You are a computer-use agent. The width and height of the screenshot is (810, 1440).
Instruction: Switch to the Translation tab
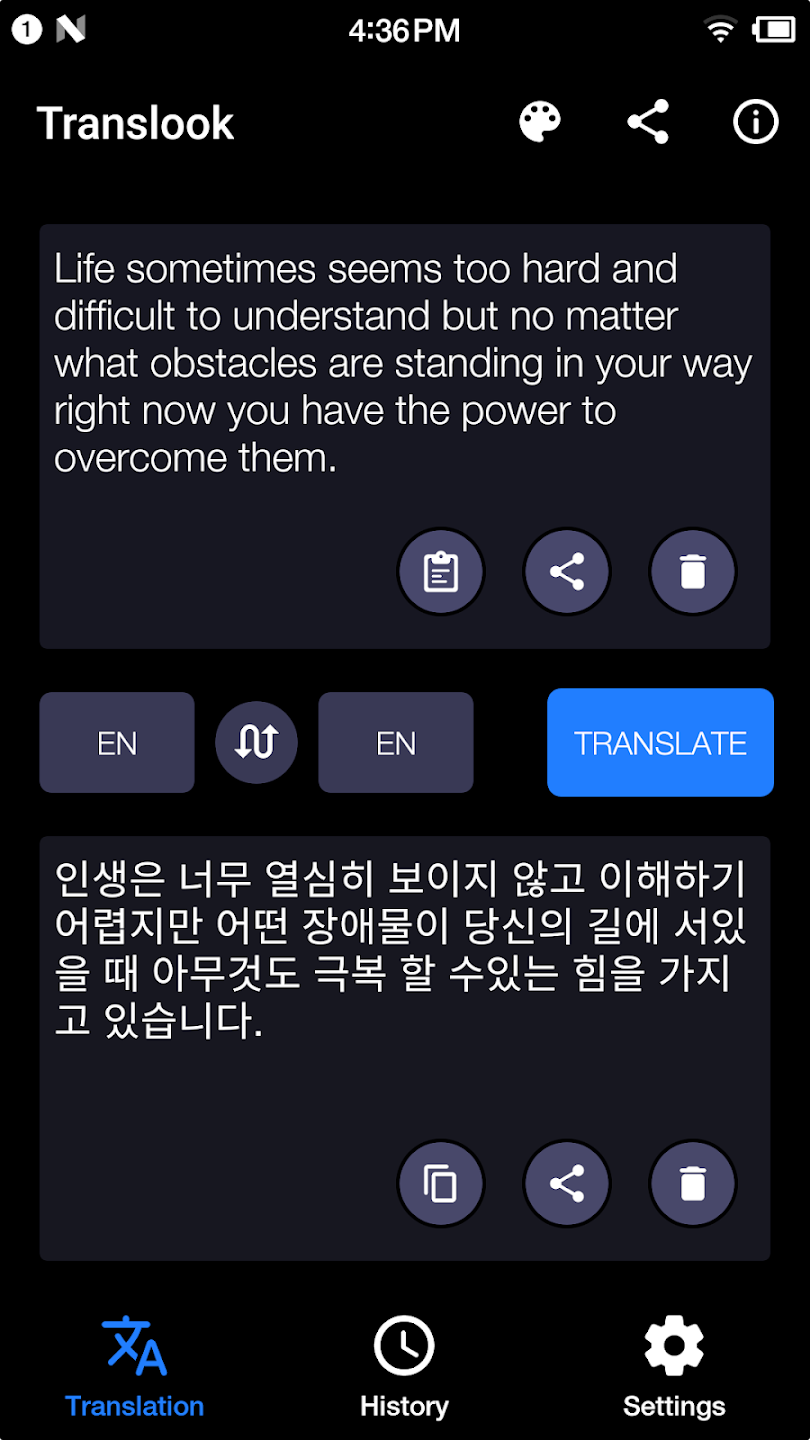pyautogui.click(x=134, y=1367)
